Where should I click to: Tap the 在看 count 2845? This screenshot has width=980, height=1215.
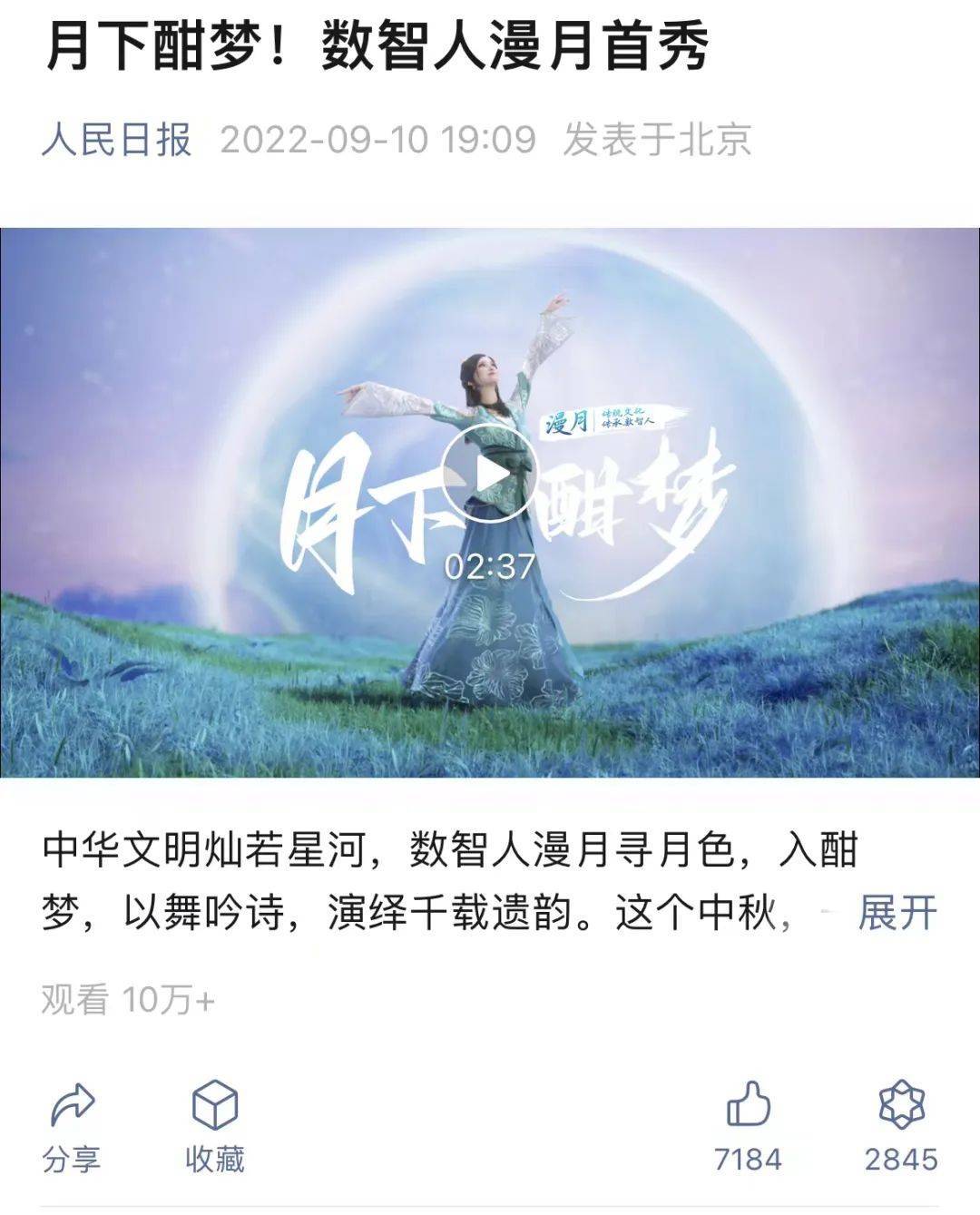(x=901, y=1160)
